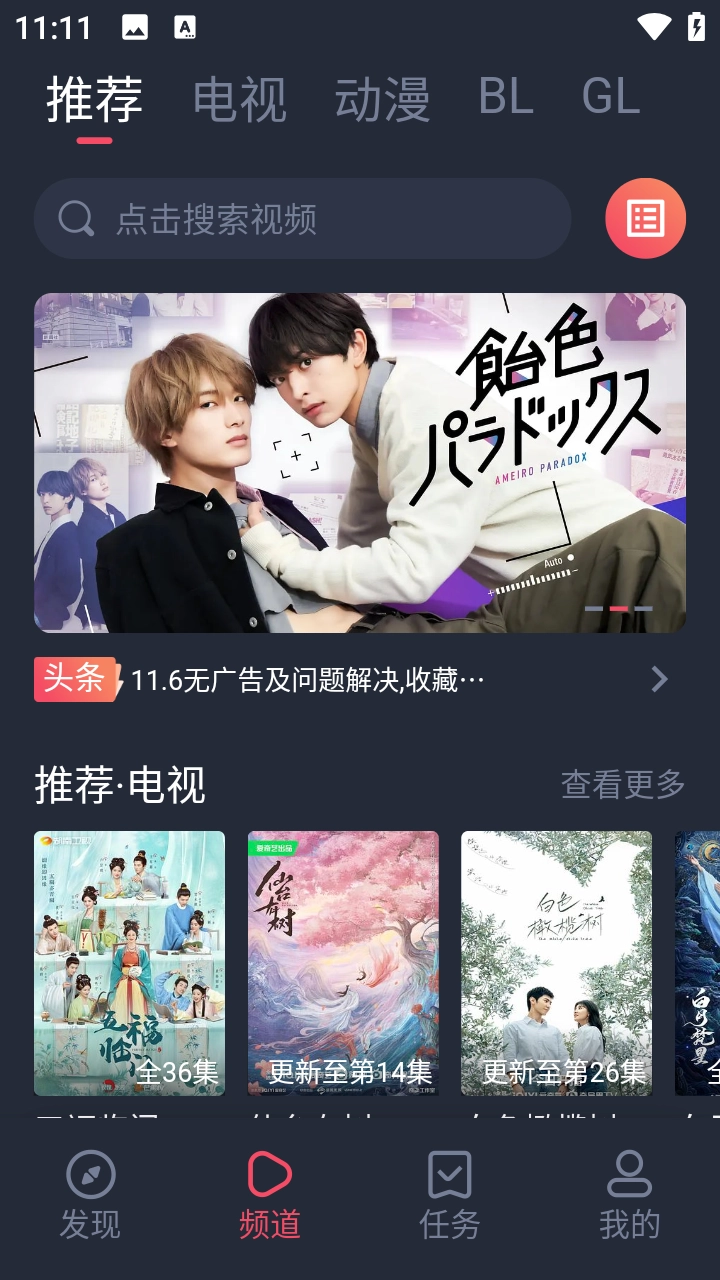This screenshot has height=1280, width=720.
Task: Tap 查看更多 for 推荐·电视
Action: [x=622, y=785]
